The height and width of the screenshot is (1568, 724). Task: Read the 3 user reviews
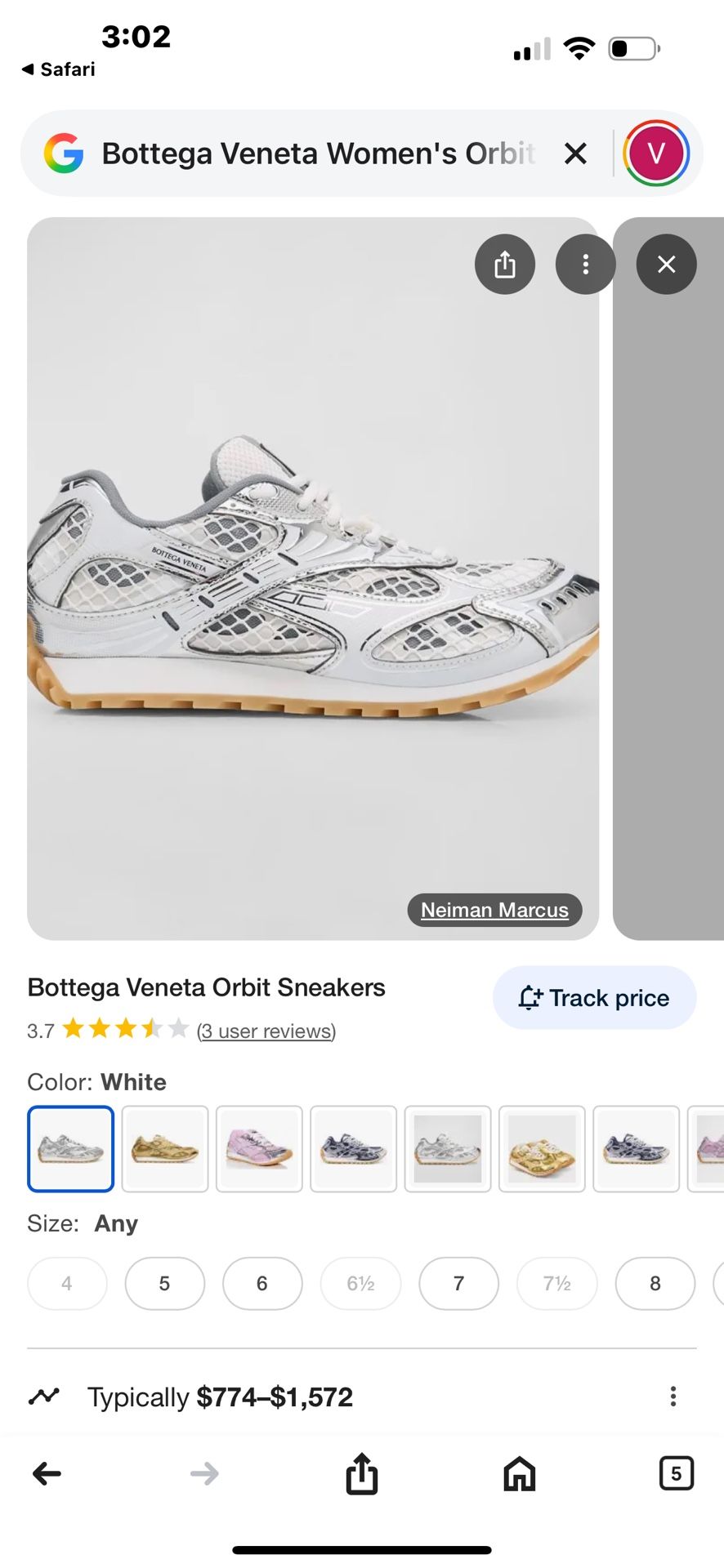(x=266, y=1031)
